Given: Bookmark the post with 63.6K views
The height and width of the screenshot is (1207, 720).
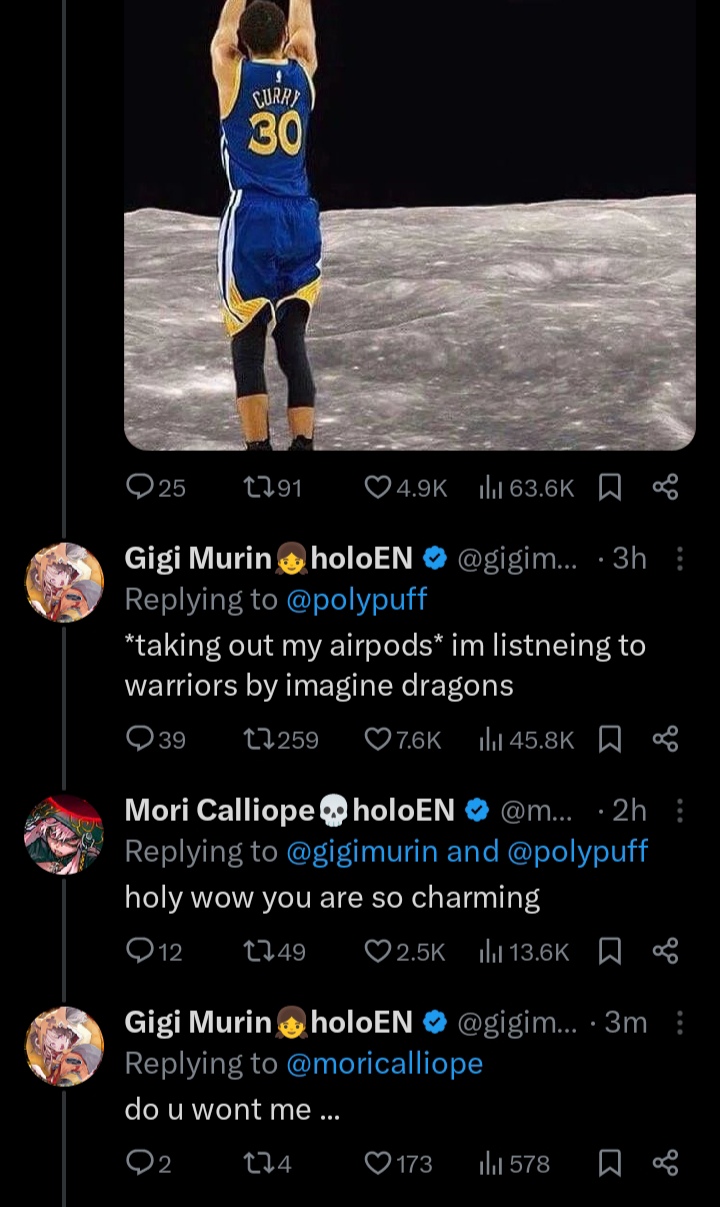Looking at the screenshot, I should pos(609,487).
